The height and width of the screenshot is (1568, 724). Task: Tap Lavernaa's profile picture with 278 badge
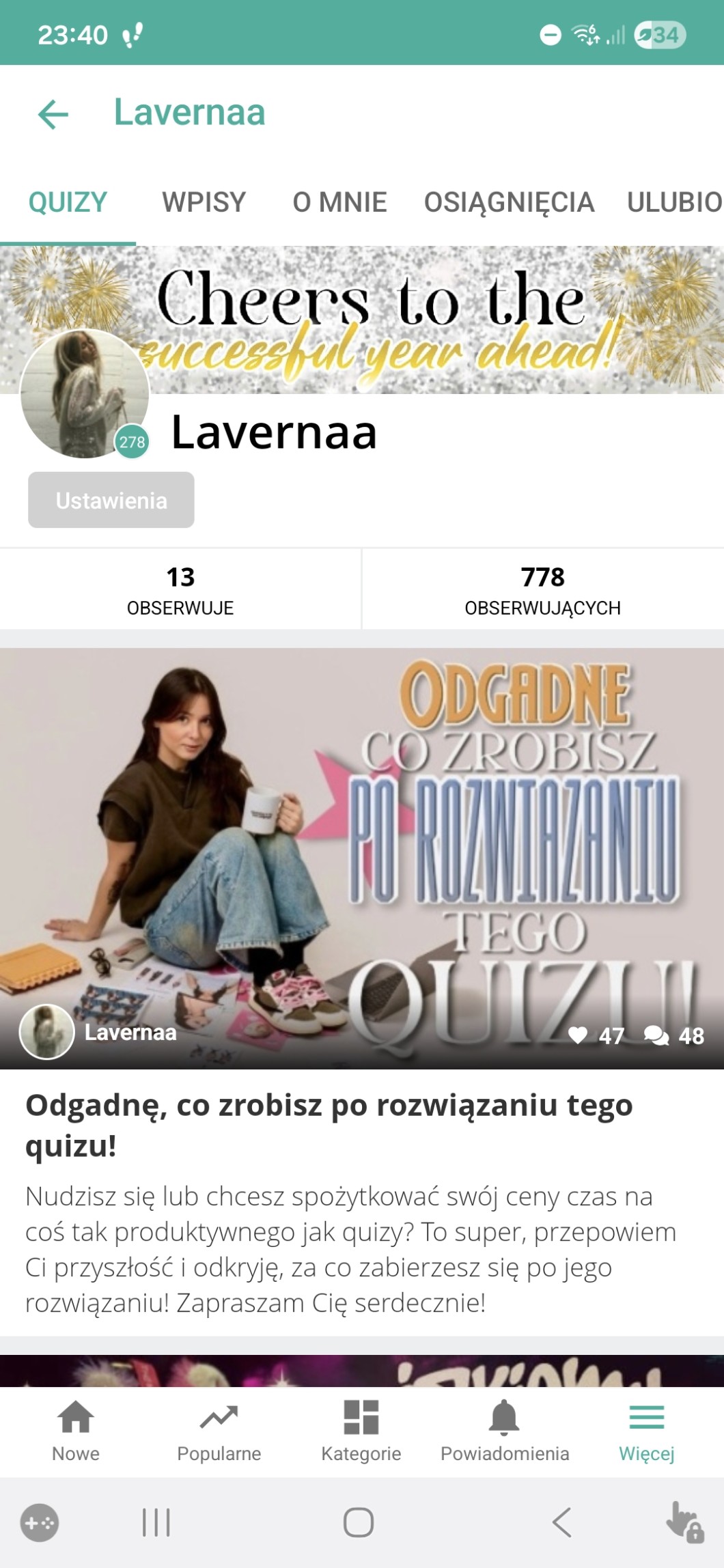pyautogui.click(x=85, y=394)
